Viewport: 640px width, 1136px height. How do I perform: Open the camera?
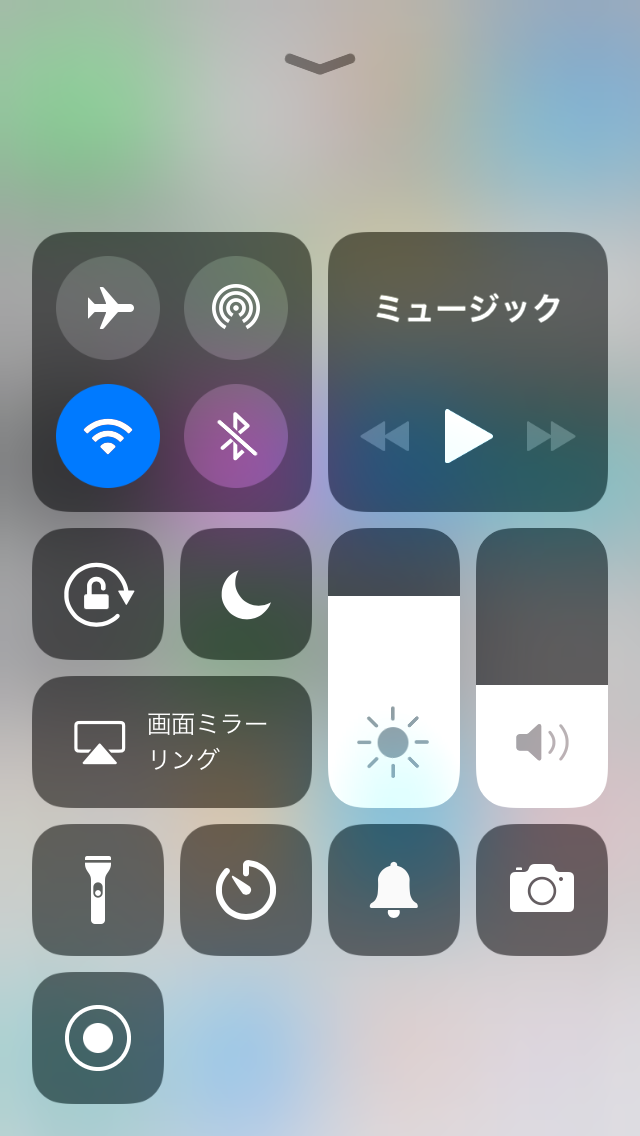[542, 890]
